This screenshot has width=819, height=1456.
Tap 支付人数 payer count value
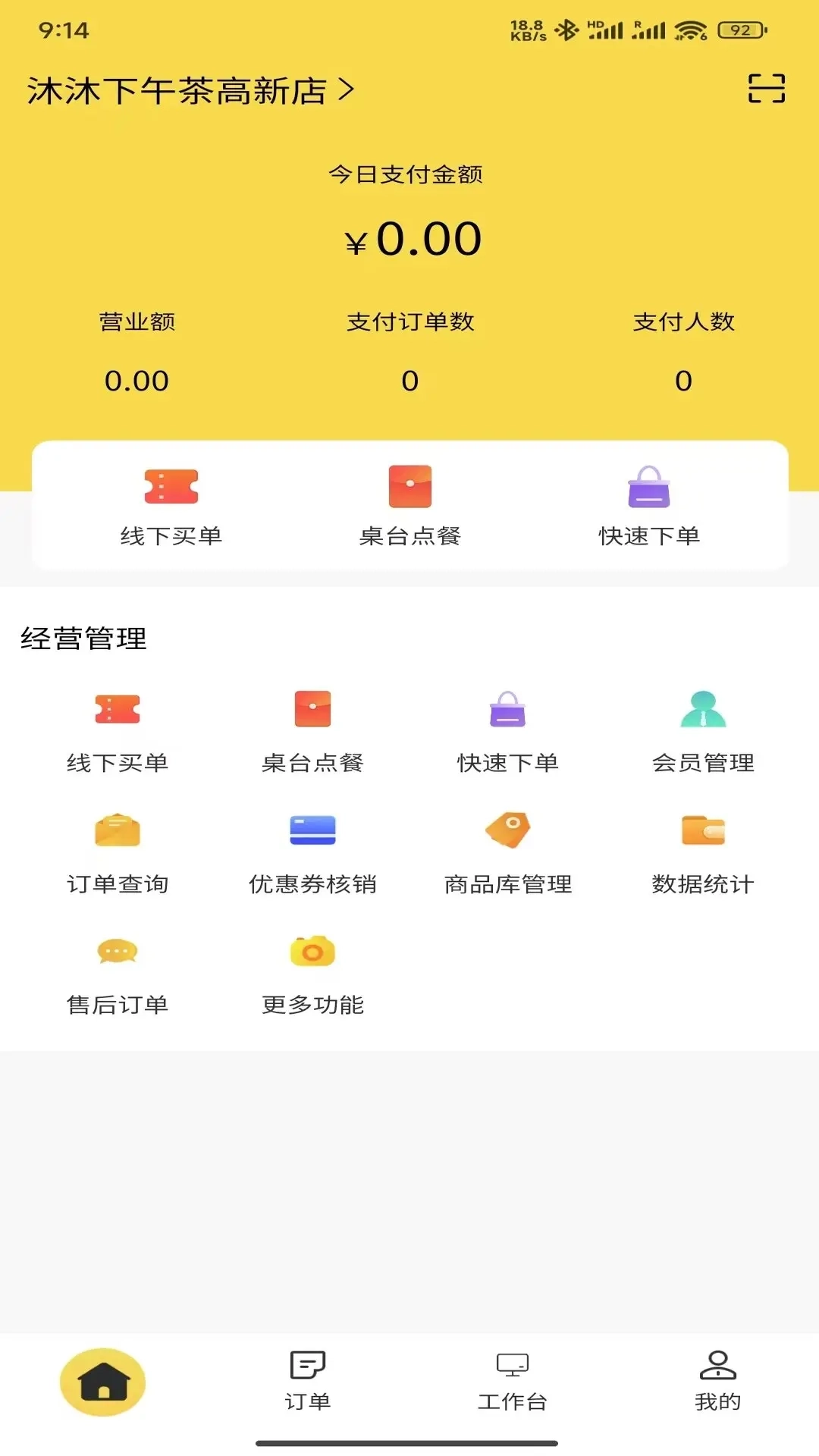[682, 379]
